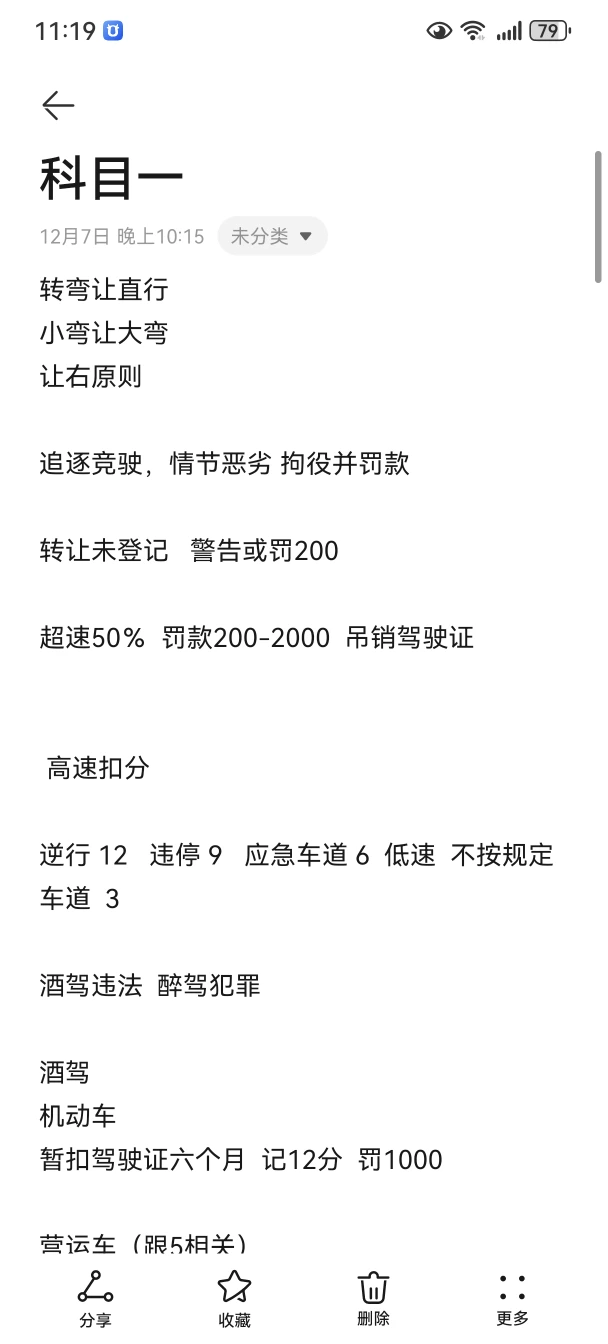This screenshot has width=608, height=1344.
Task: Open the 未分类 category dropdown
Action: [x=272, y=236]
